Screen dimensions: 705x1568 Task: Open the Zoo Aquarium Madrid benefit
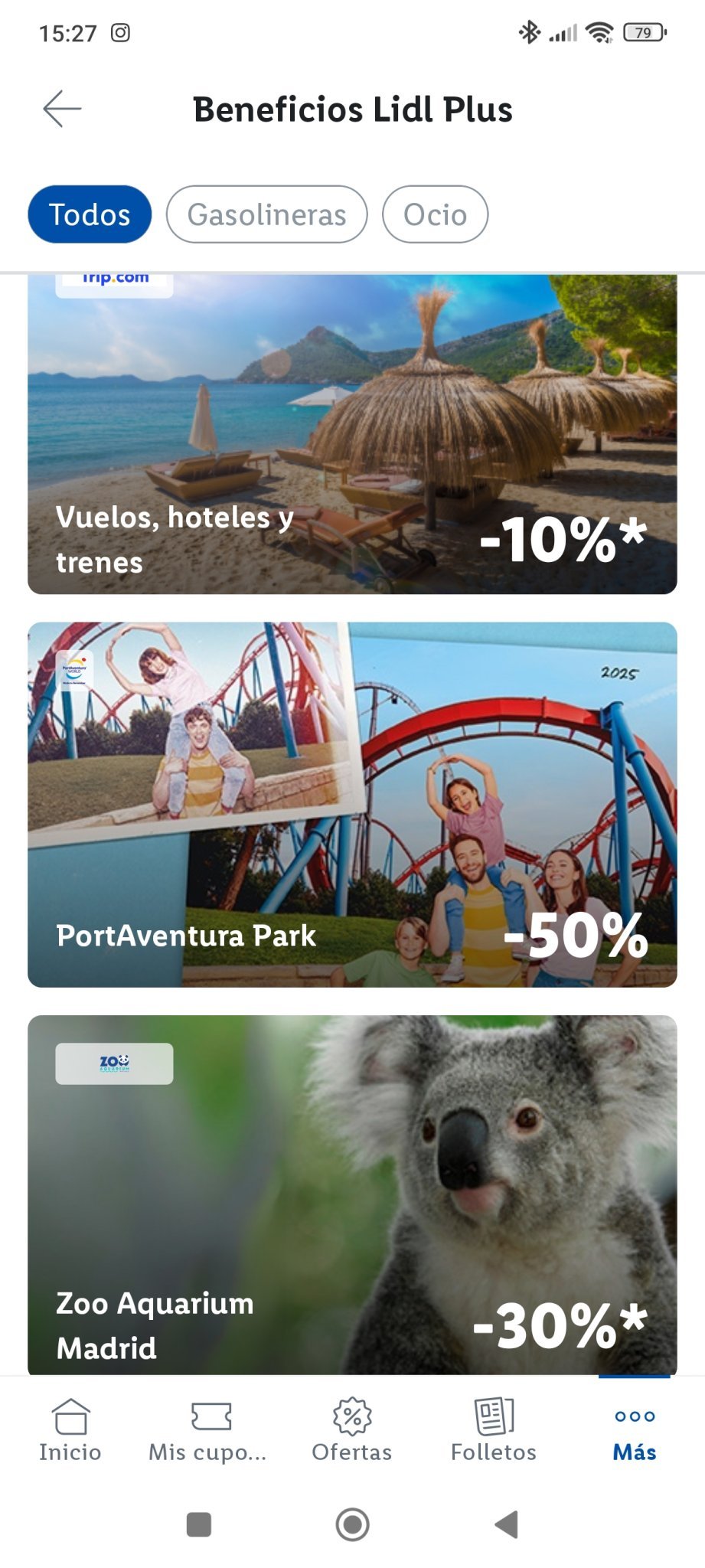(x=352, y=1194)
